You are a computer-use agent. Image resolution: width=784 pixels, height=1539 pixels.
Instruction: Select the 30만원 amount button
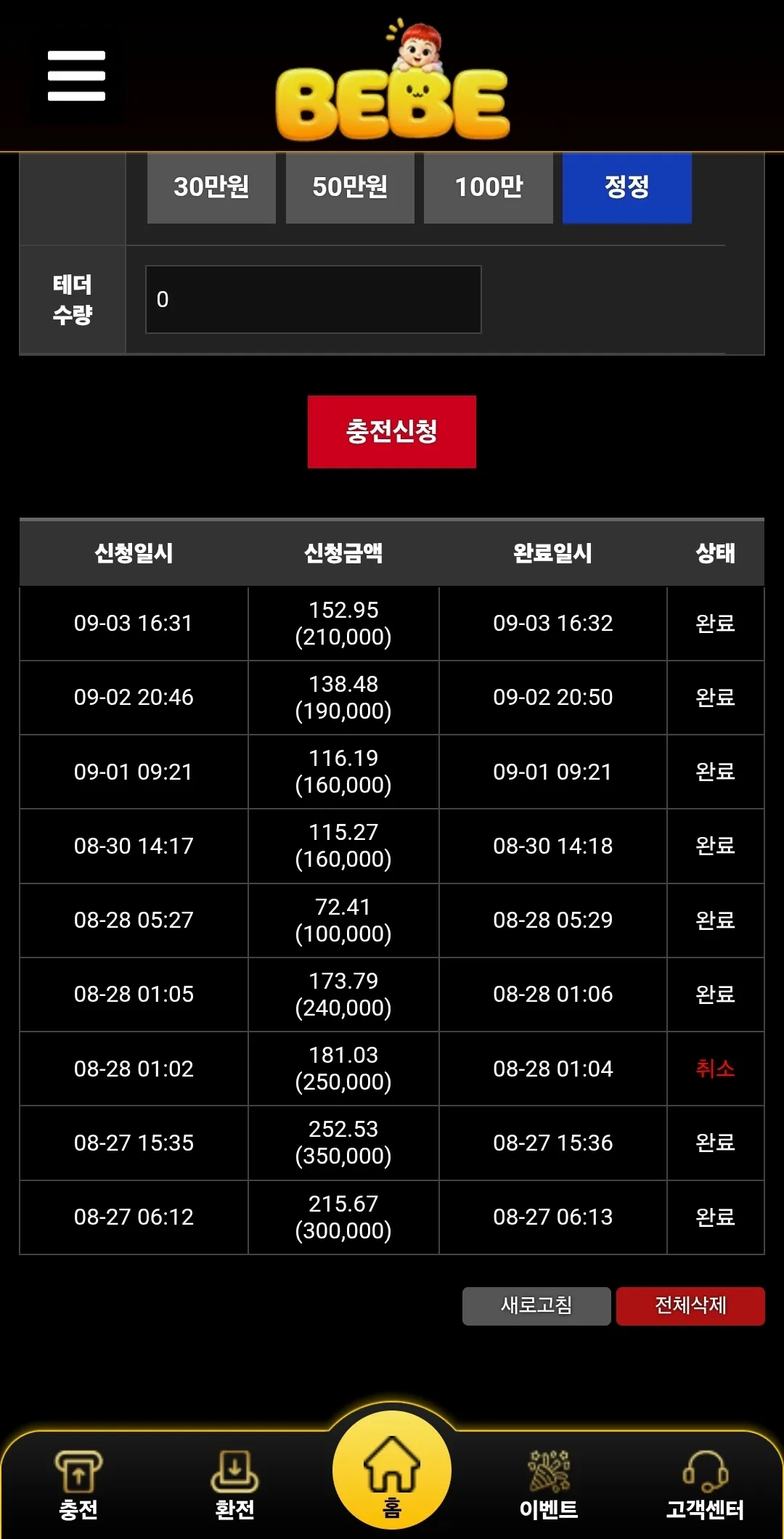pos(211,187)
